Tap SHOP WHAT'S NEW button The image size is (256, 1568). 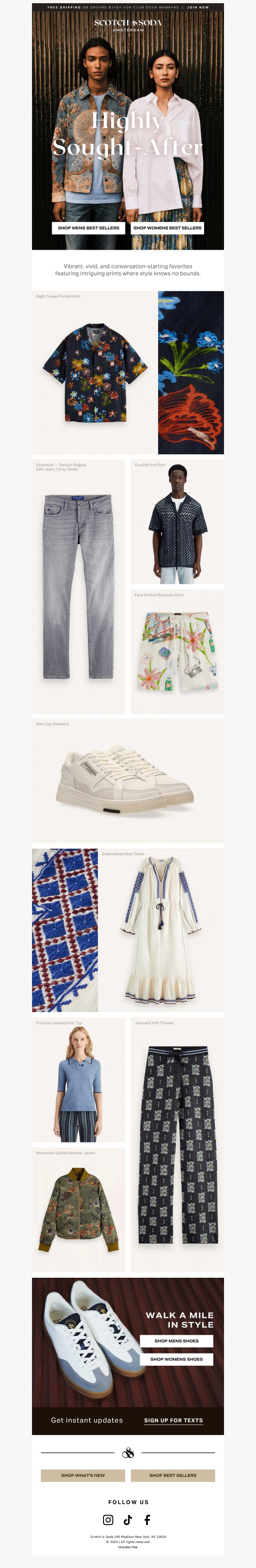[83, 1475]
